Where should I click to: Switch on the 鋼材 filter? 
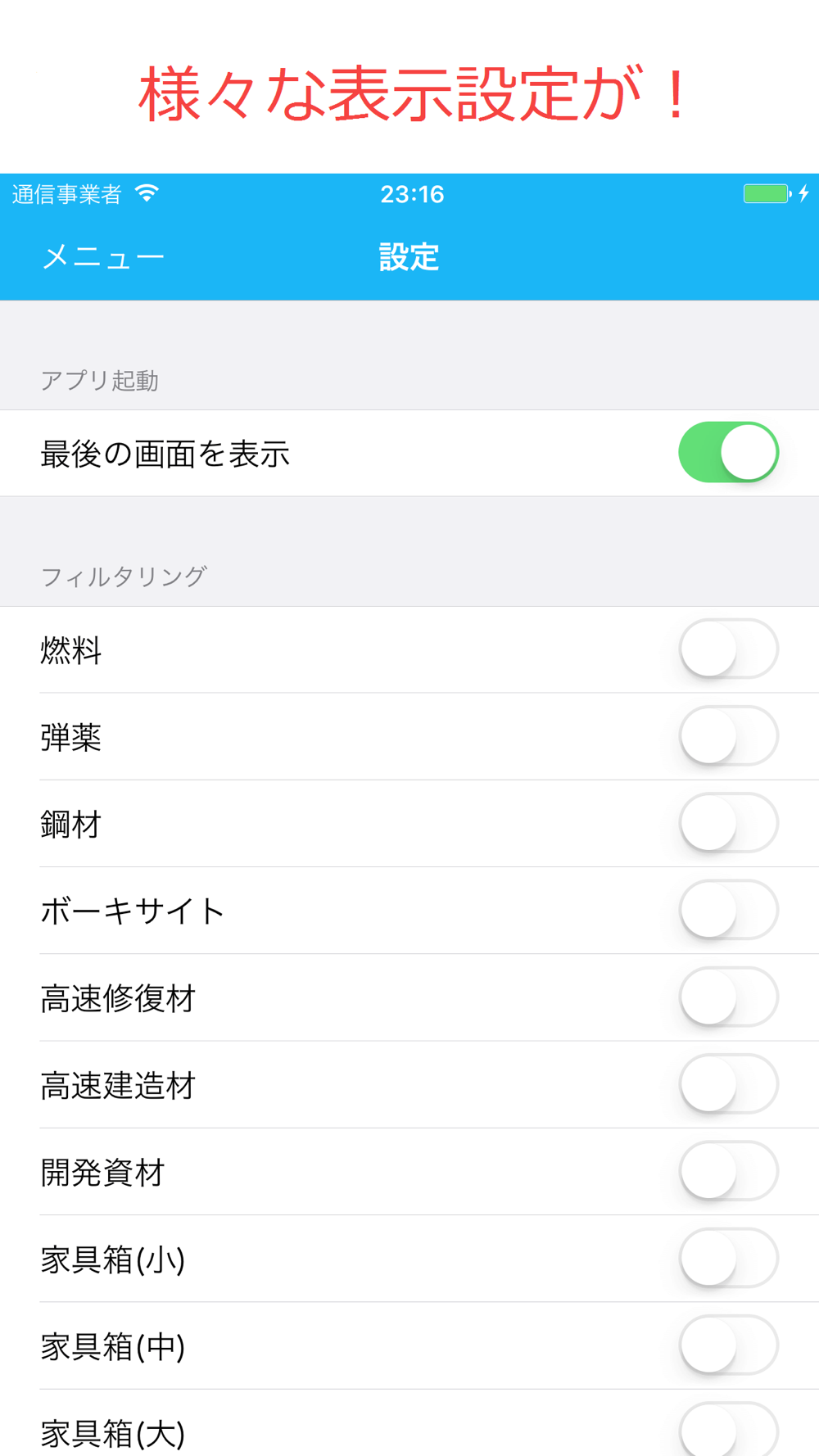pos(728,823)
